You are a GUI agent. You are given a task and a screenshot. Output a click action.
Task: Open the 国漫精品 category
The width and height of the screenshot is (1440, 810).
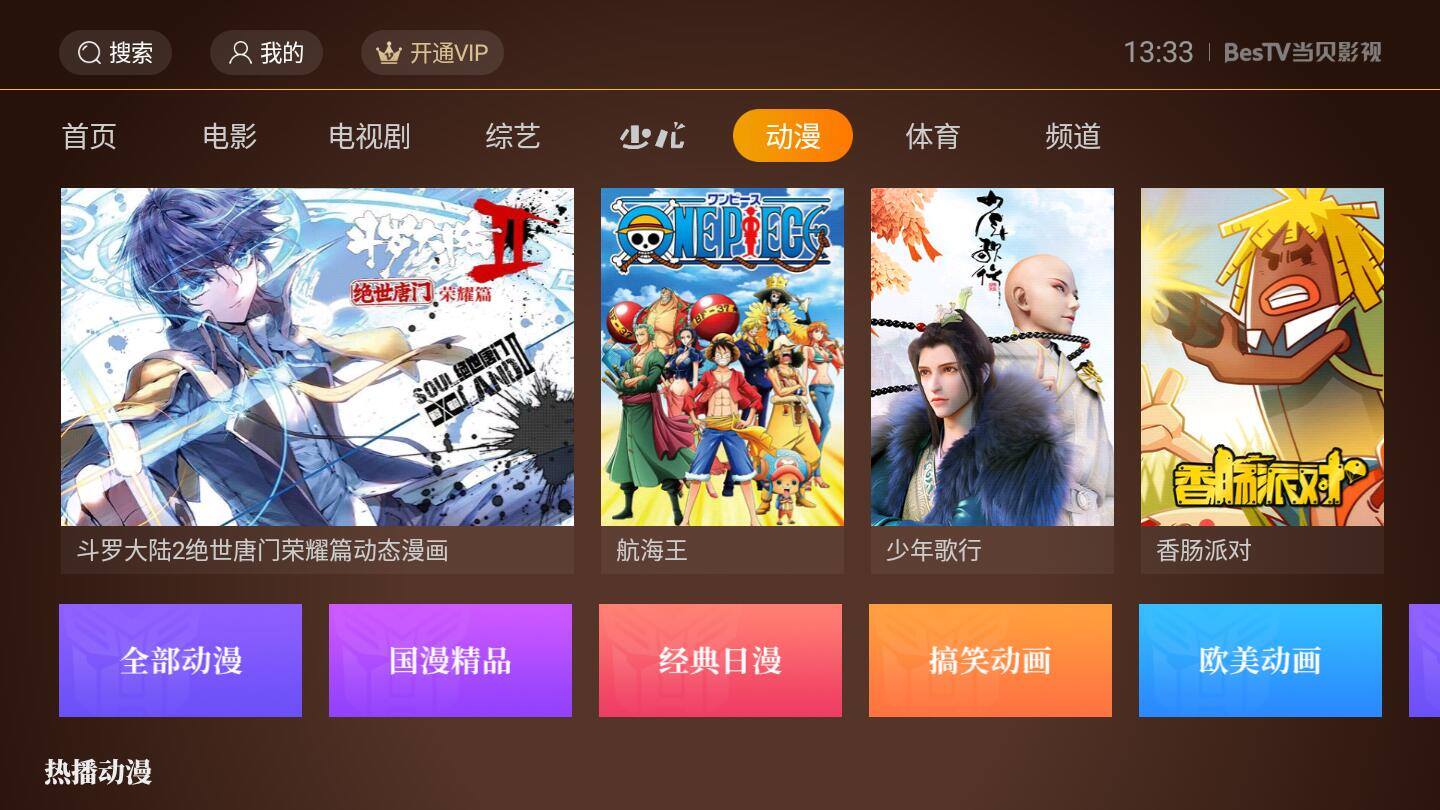coord(450,660)
